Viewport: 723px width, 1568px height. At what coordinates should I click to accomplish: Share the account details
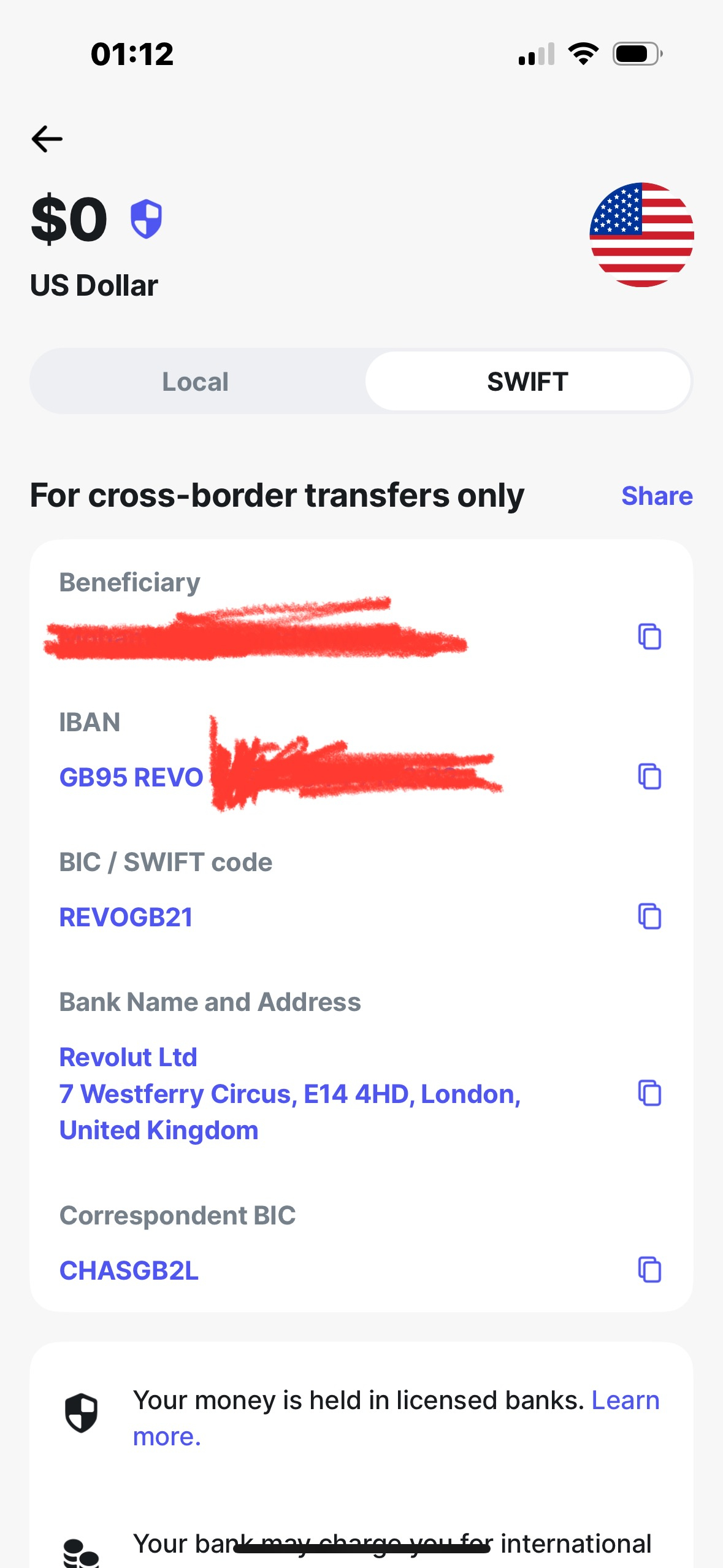click(657, 496)
